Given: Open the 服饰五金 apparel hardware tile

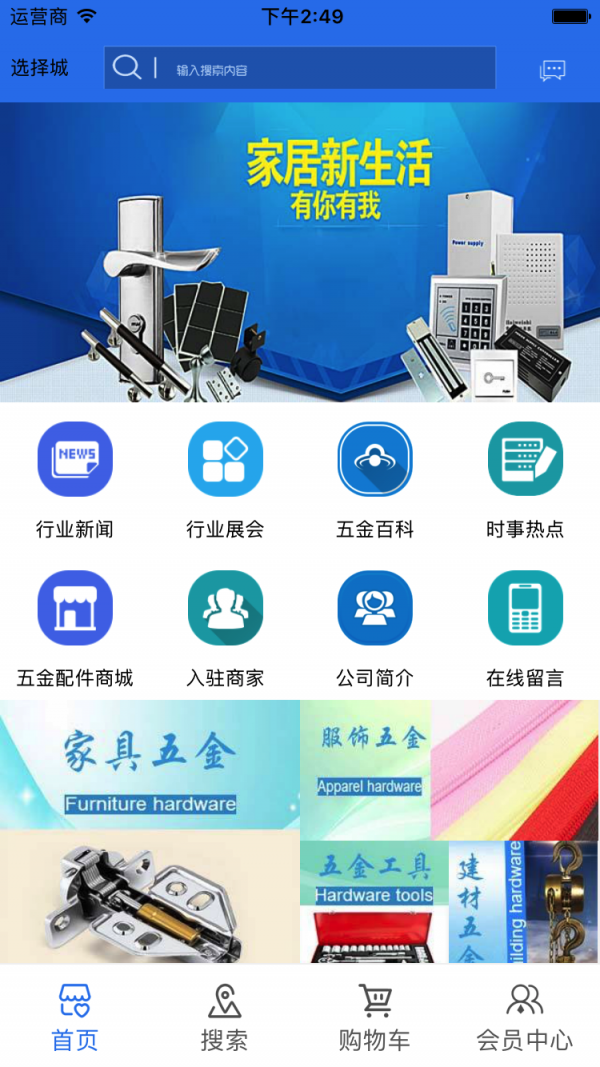Looking at the screenshot, I should pos(448,768).
